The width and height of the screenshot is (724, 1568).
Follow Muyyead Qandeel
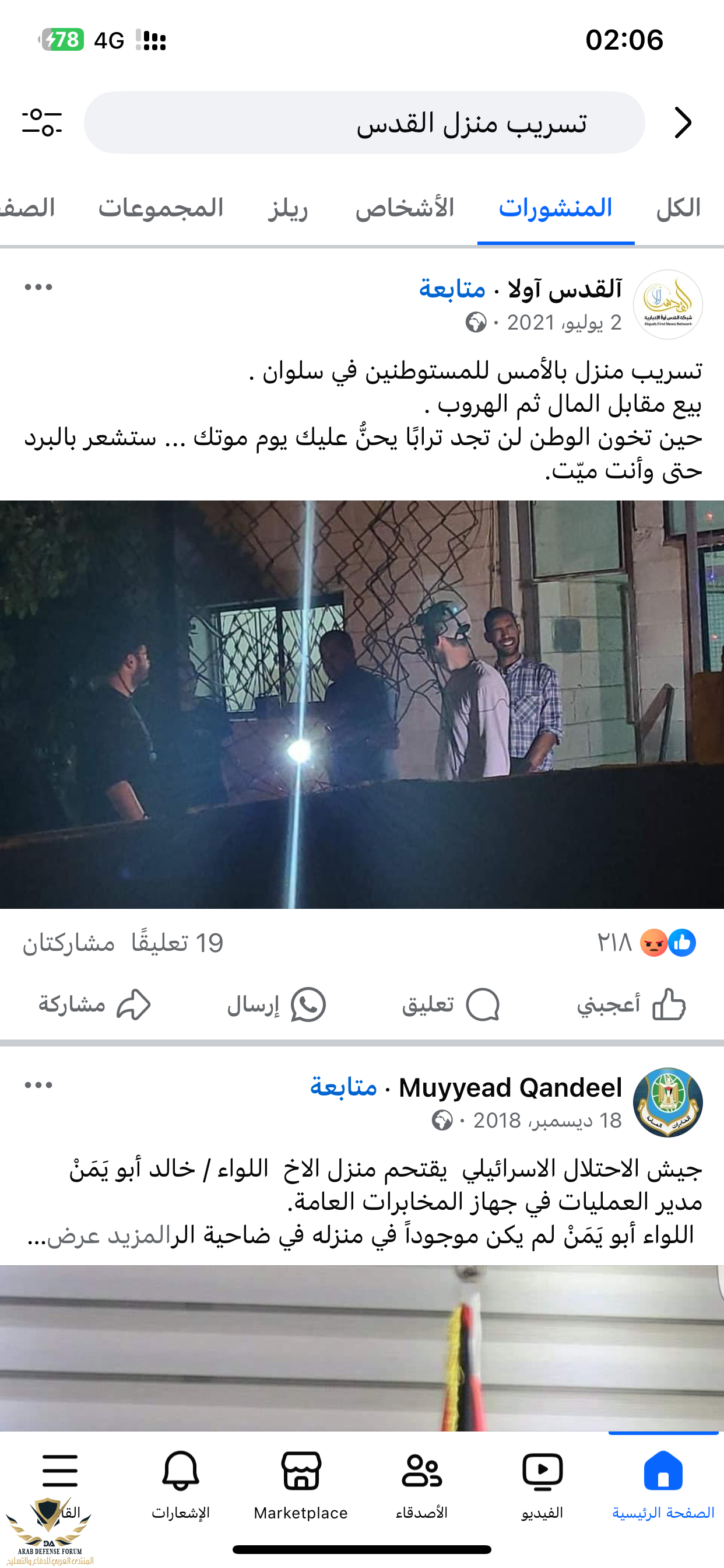pos(344,1087)
